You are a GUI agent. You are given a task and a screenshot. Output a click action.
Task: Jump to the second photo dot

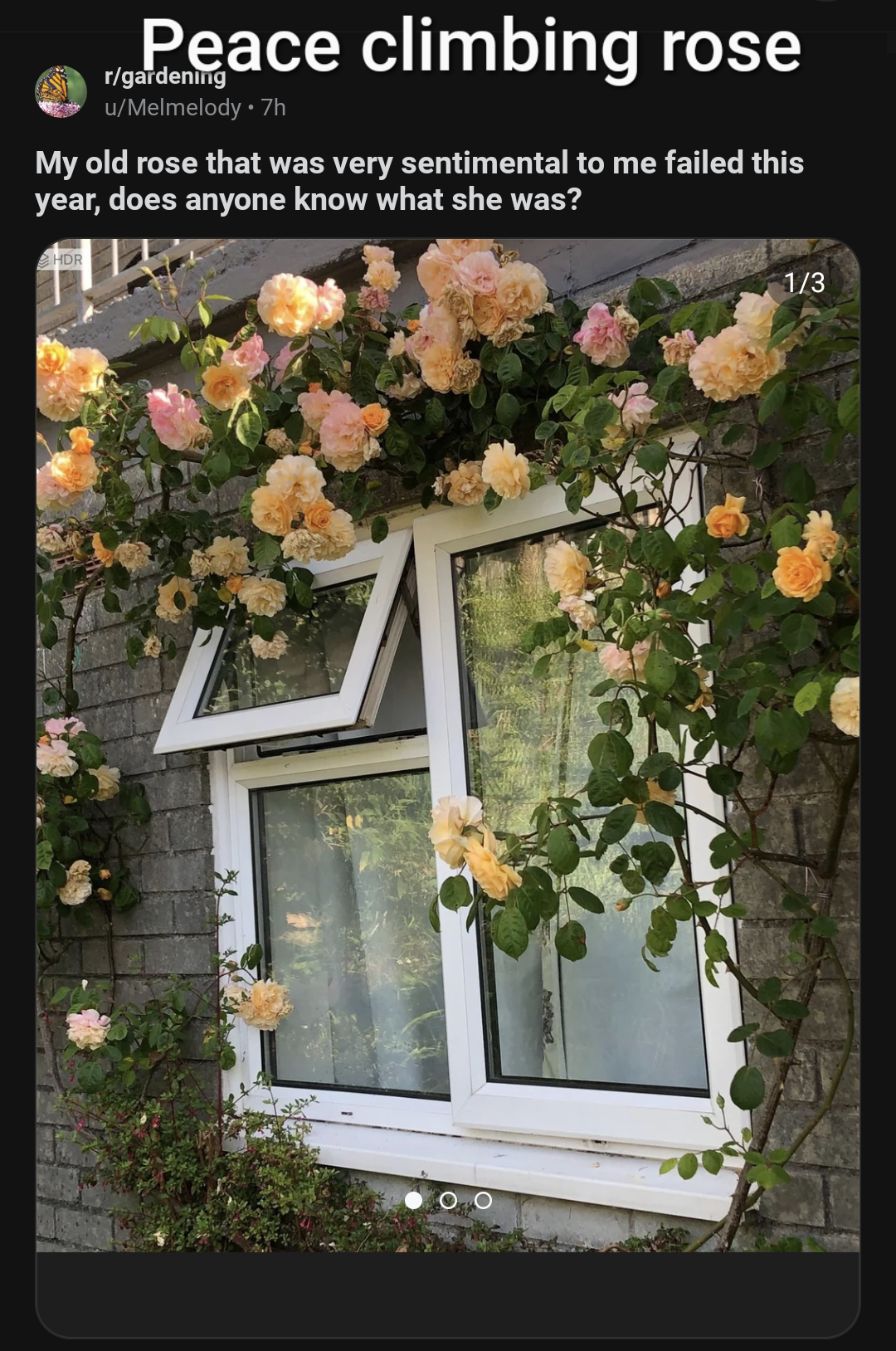tap(449, 1200)
